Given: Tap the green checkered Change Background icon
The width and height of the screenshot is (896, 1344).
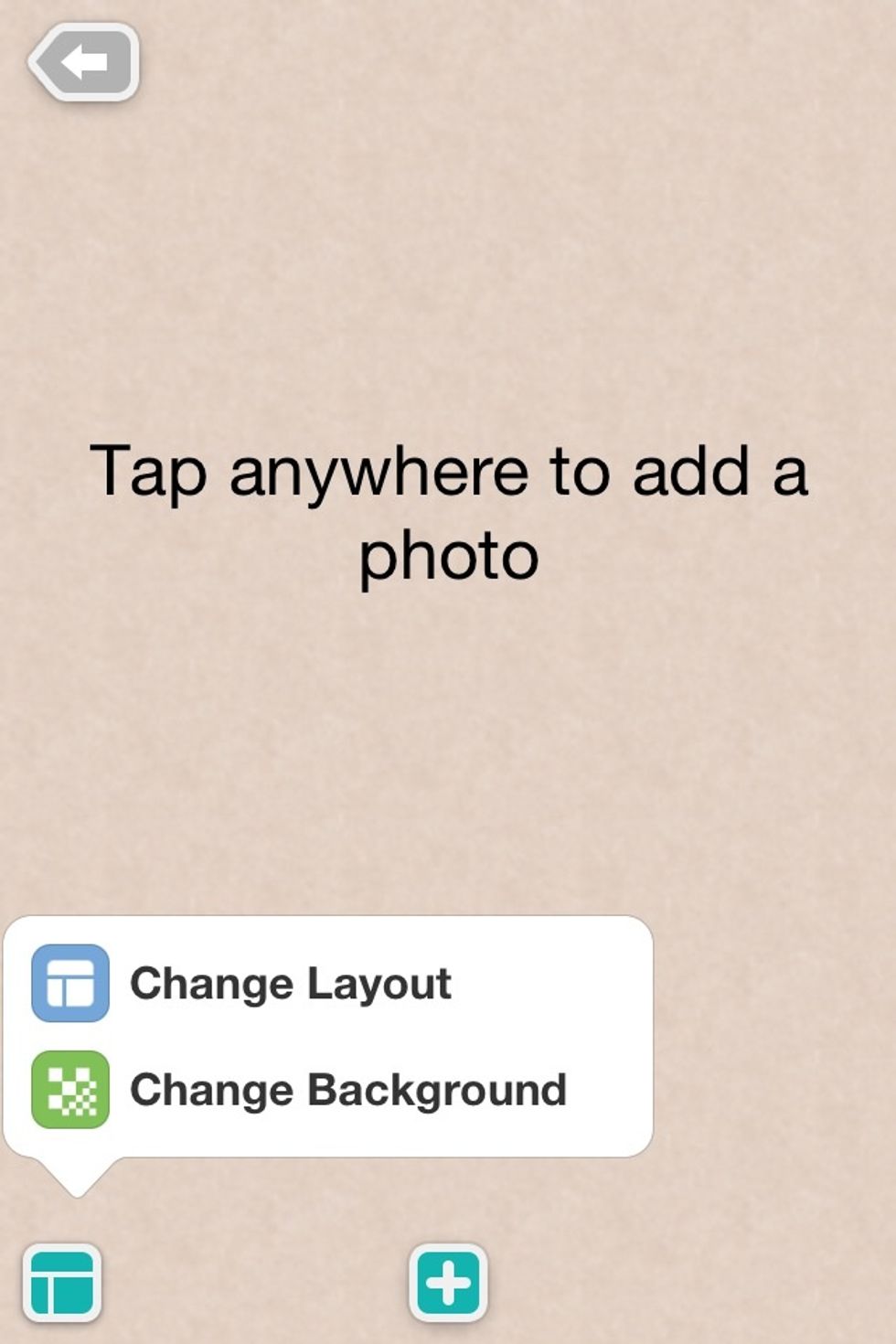Looking at the screenshot, I should [69, 1090].
